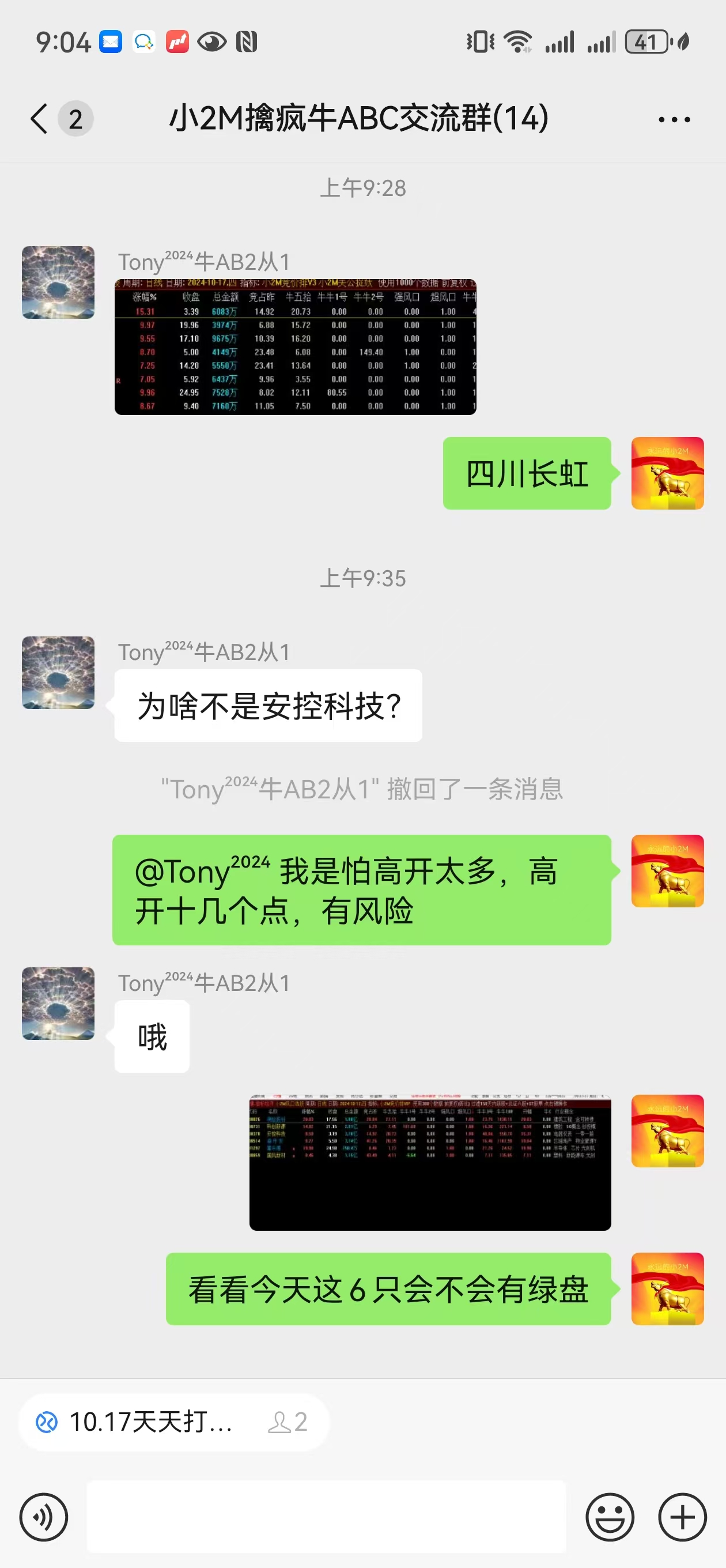The height and width of the screenshot is (1568, 726).
Task: Go back to the chat list
Action: (x=39, y=118)
